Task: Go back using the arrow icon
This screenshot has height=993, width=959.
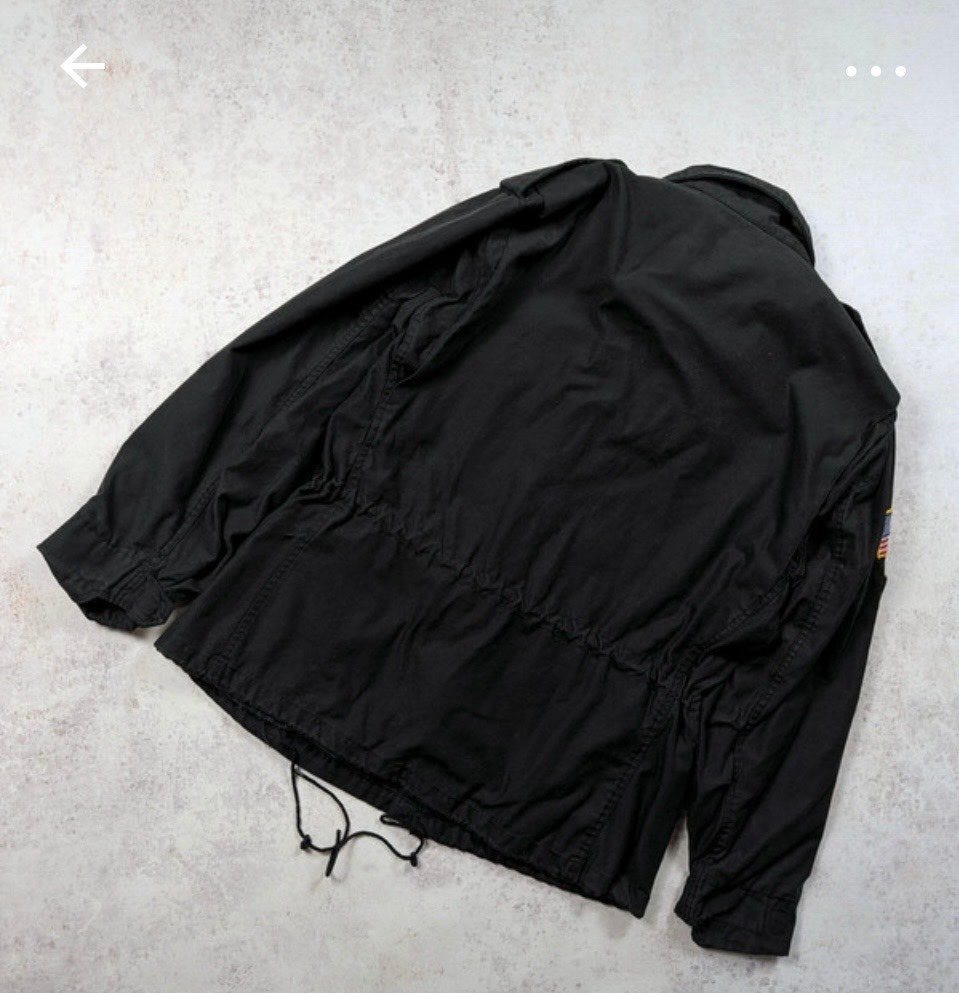Action: (x=82, y=68)
